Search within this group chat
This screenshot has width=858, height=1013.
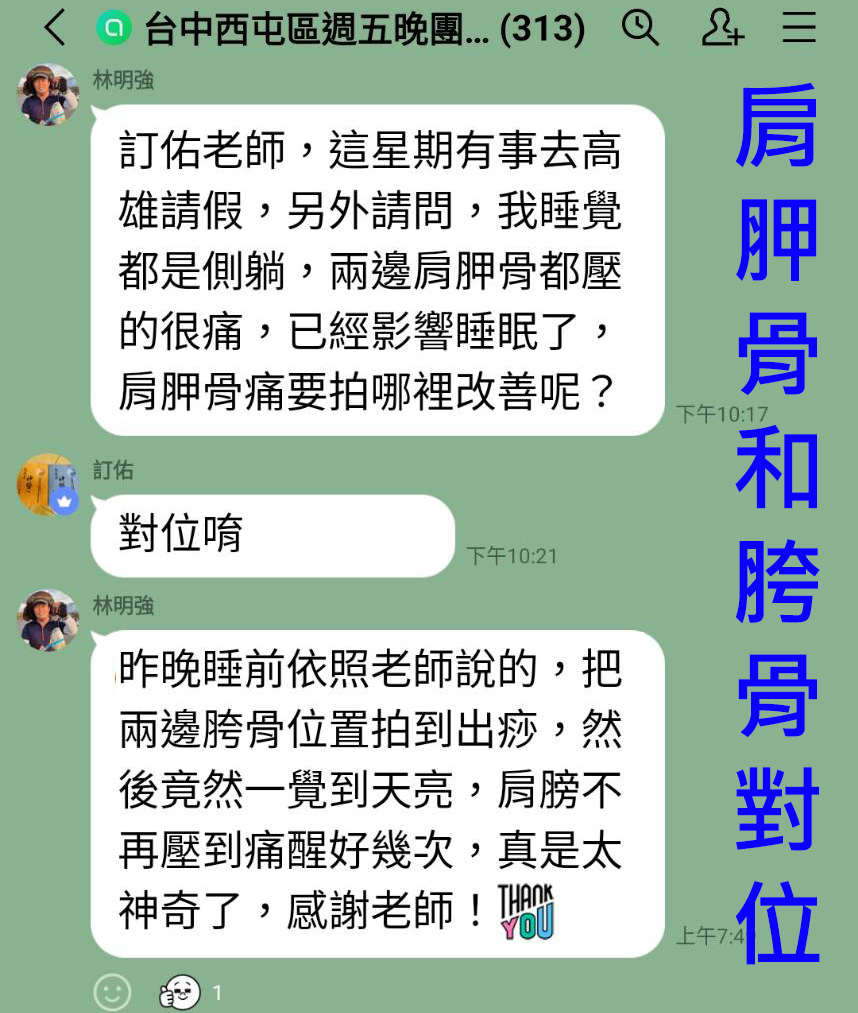point(640,28)
